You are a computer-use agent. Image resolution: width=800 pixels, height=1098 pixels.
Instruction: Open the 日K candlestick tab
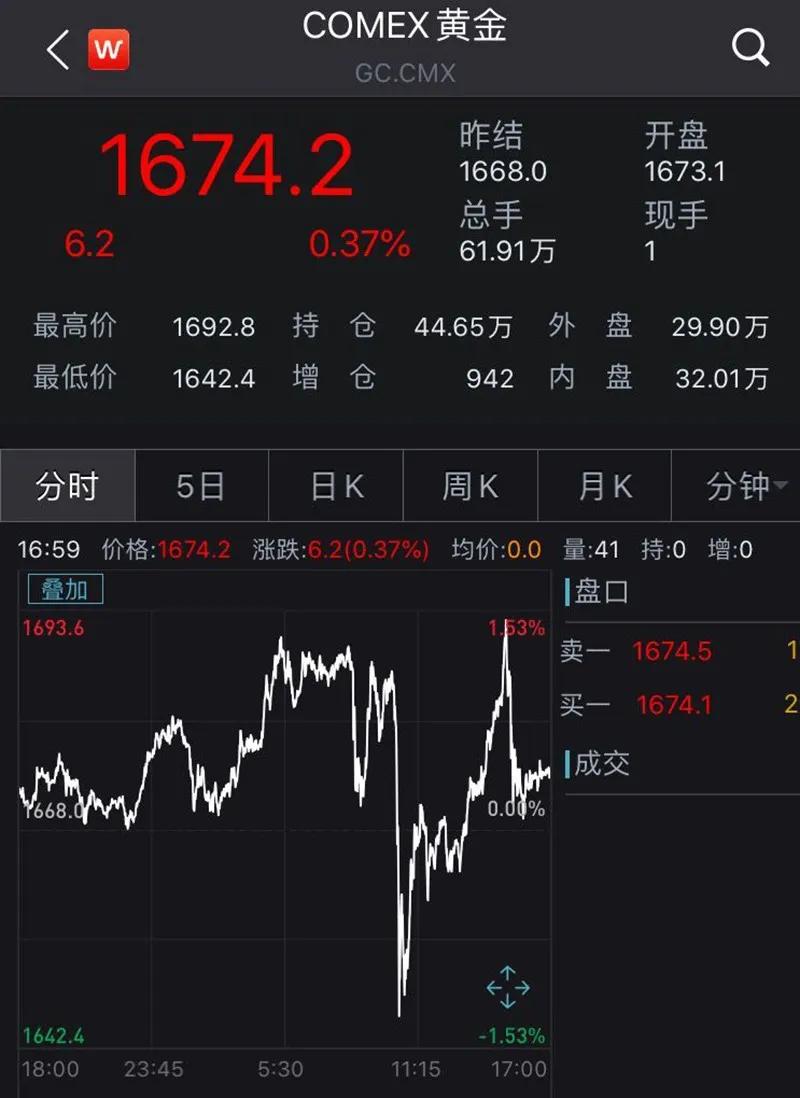point(335,485)
